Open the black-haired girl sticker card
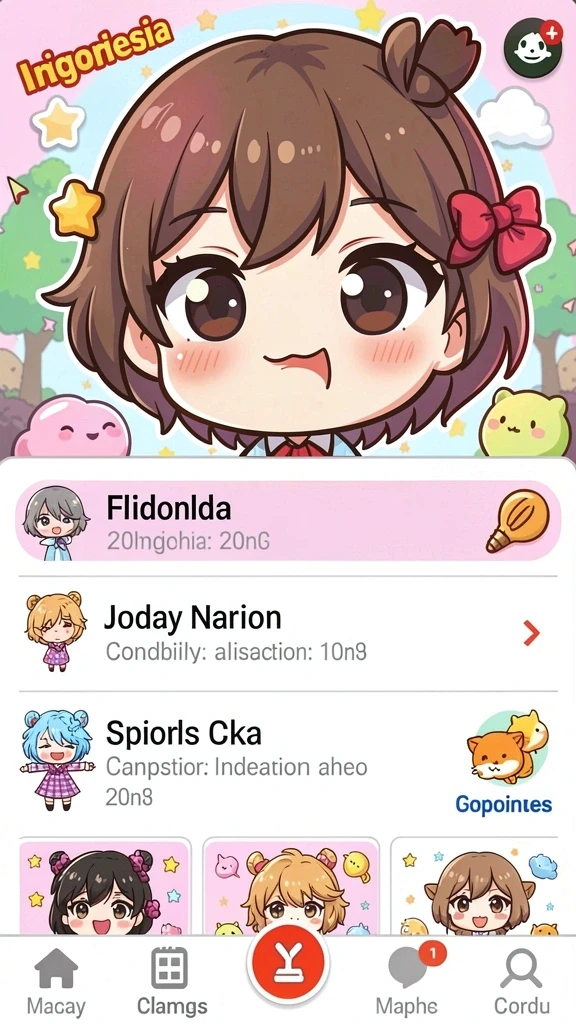The image size is (576, 1024). (105, 886)
